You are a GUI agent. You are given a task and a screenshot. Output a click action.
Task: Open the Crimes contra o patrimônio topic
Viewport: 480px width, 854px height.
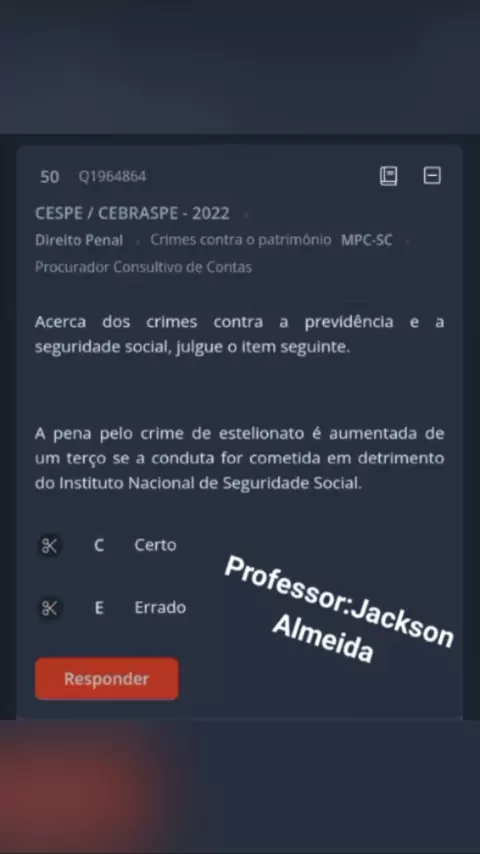(241, 240)
